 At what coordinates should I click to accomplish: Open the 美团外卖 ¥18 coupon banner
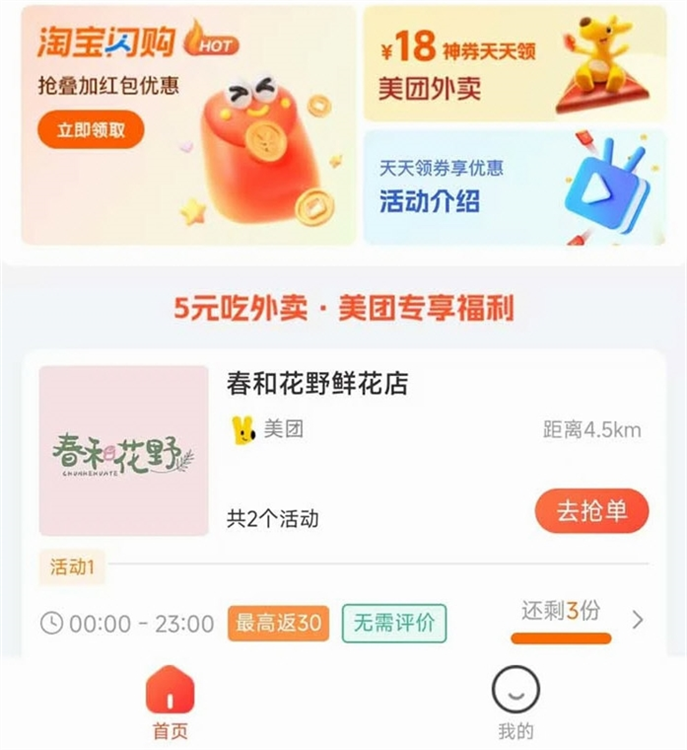coord(513,65)
